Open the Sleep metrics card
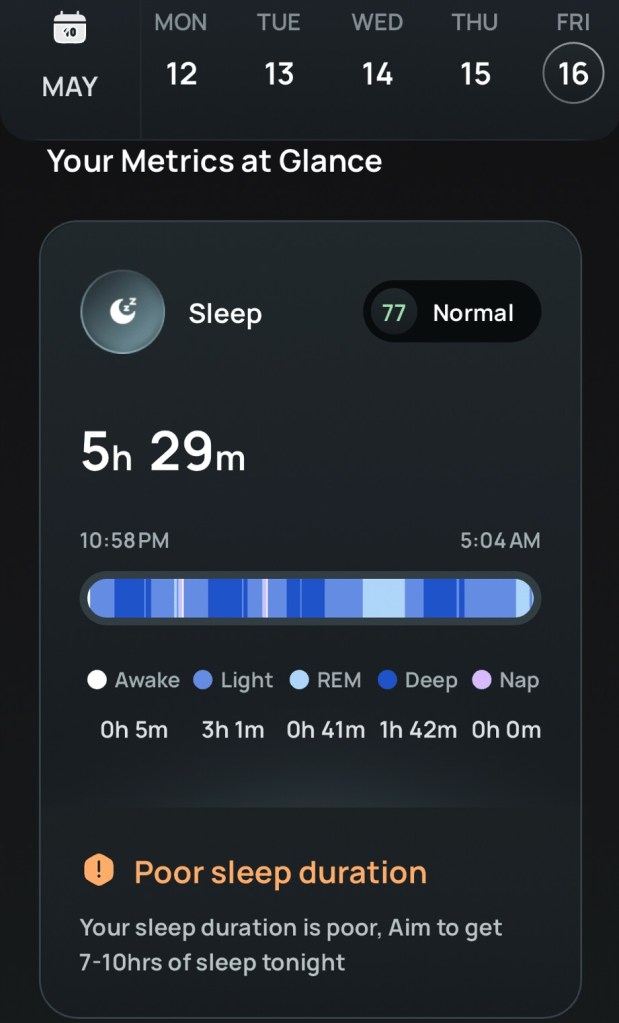Image resolution: width=619 pixels, height=1023 pixels. pos(224,314)
